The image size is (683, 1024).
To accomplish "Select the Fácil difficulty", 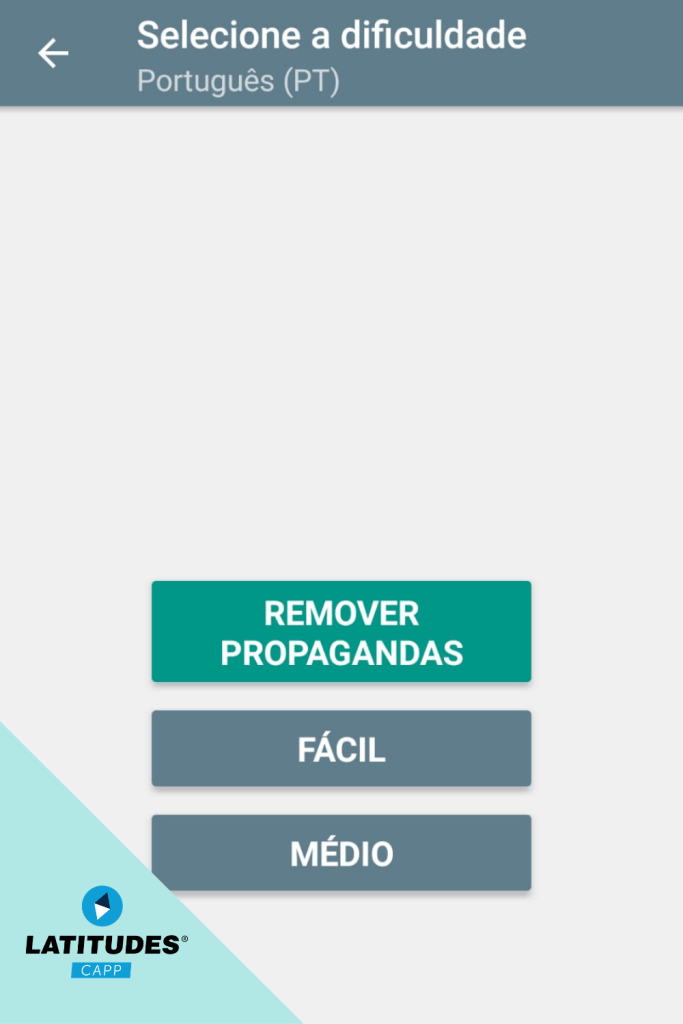I will tap(341, 749).
